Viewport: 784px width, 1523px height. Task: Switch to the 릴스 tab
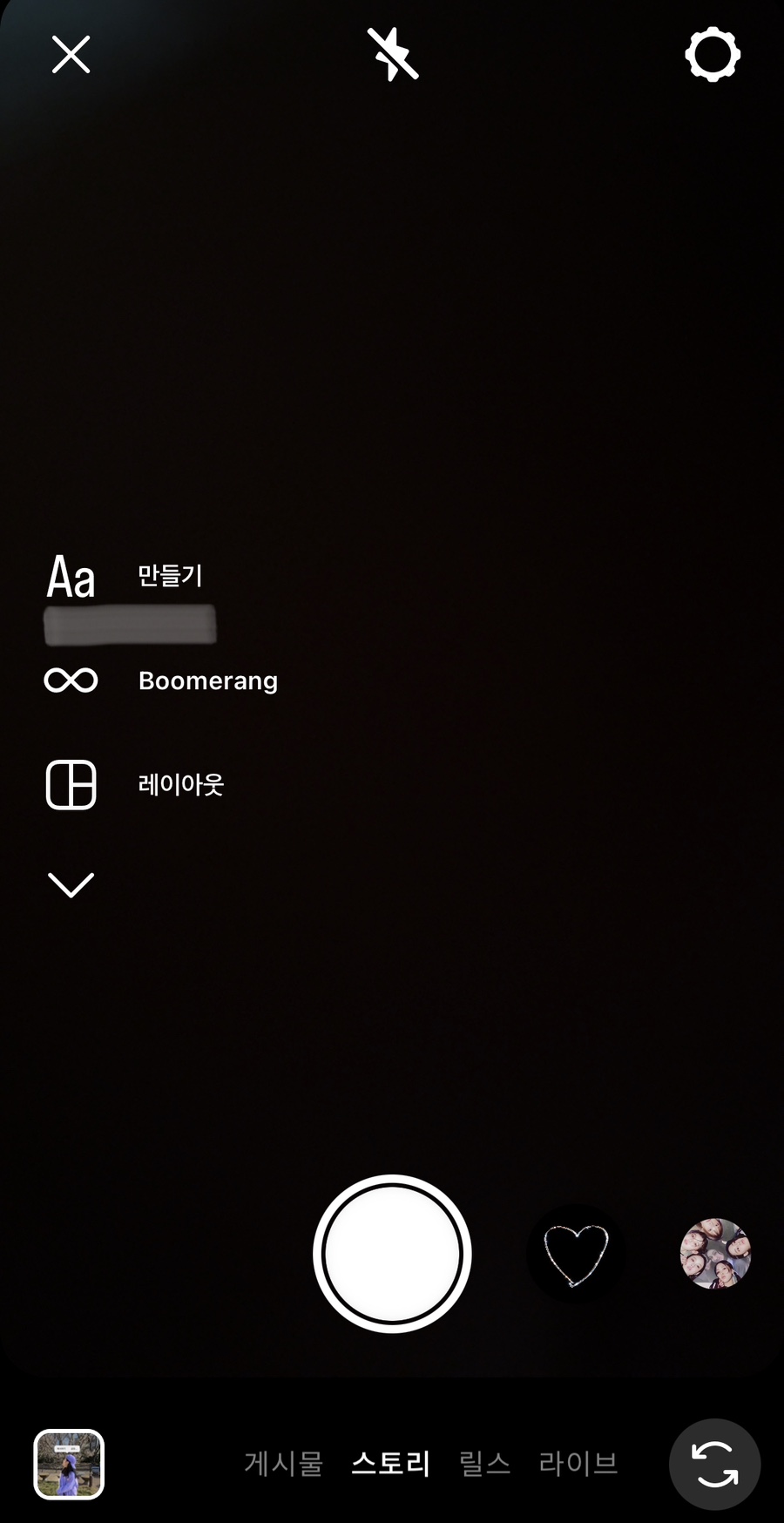coord(484,1463)
